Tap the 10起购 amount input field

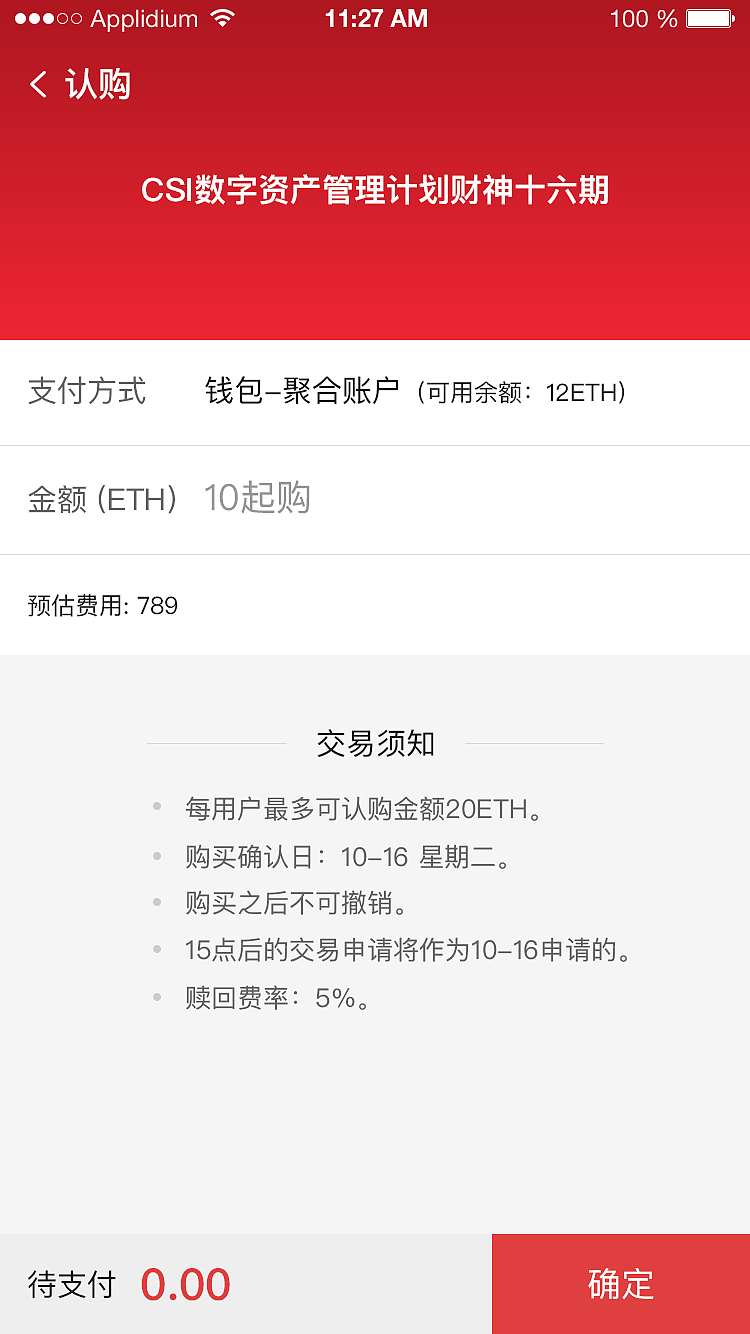point(260,498)
